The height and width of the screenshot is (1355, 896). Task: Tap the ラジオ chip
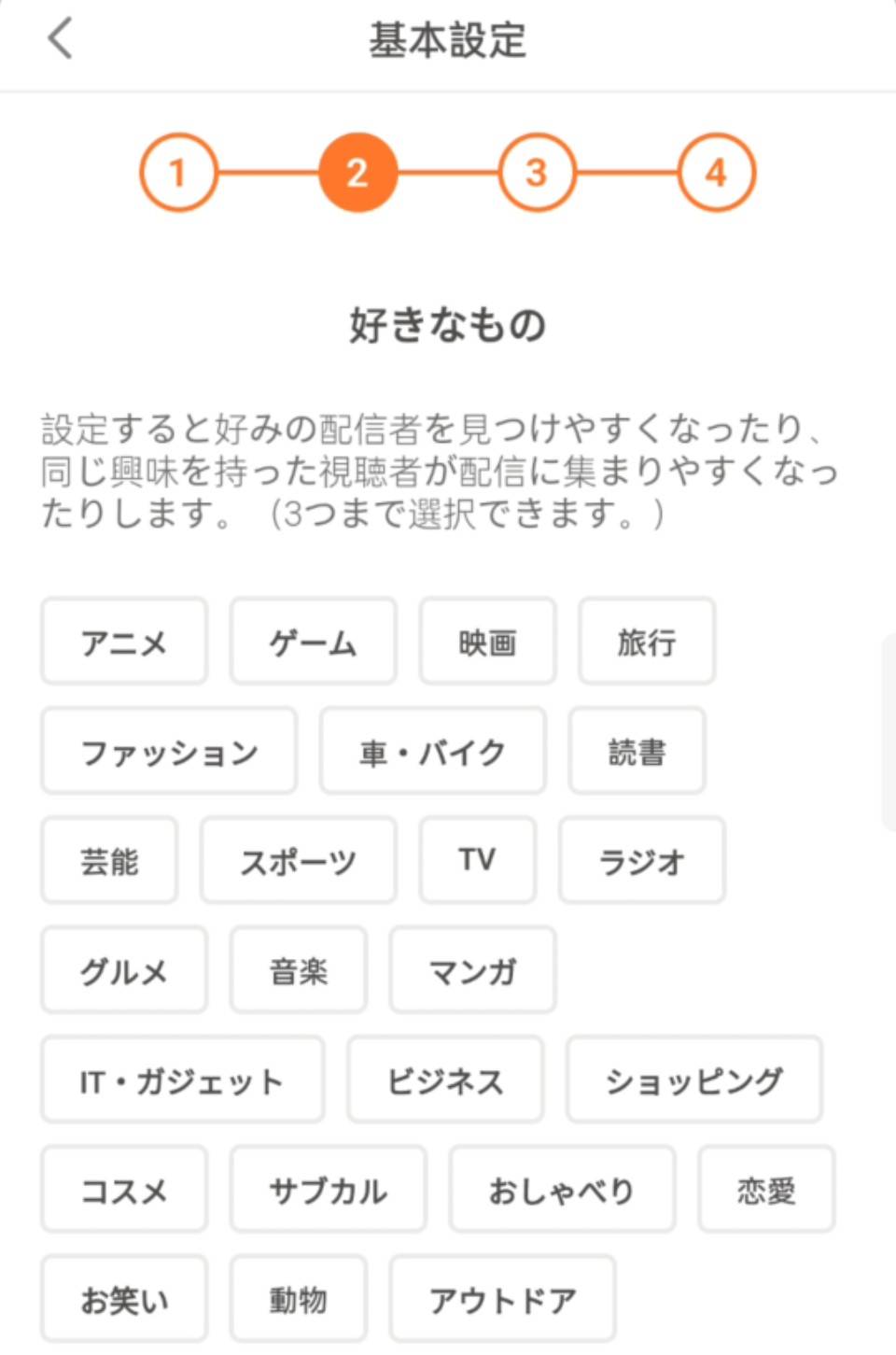pos(642,861)
